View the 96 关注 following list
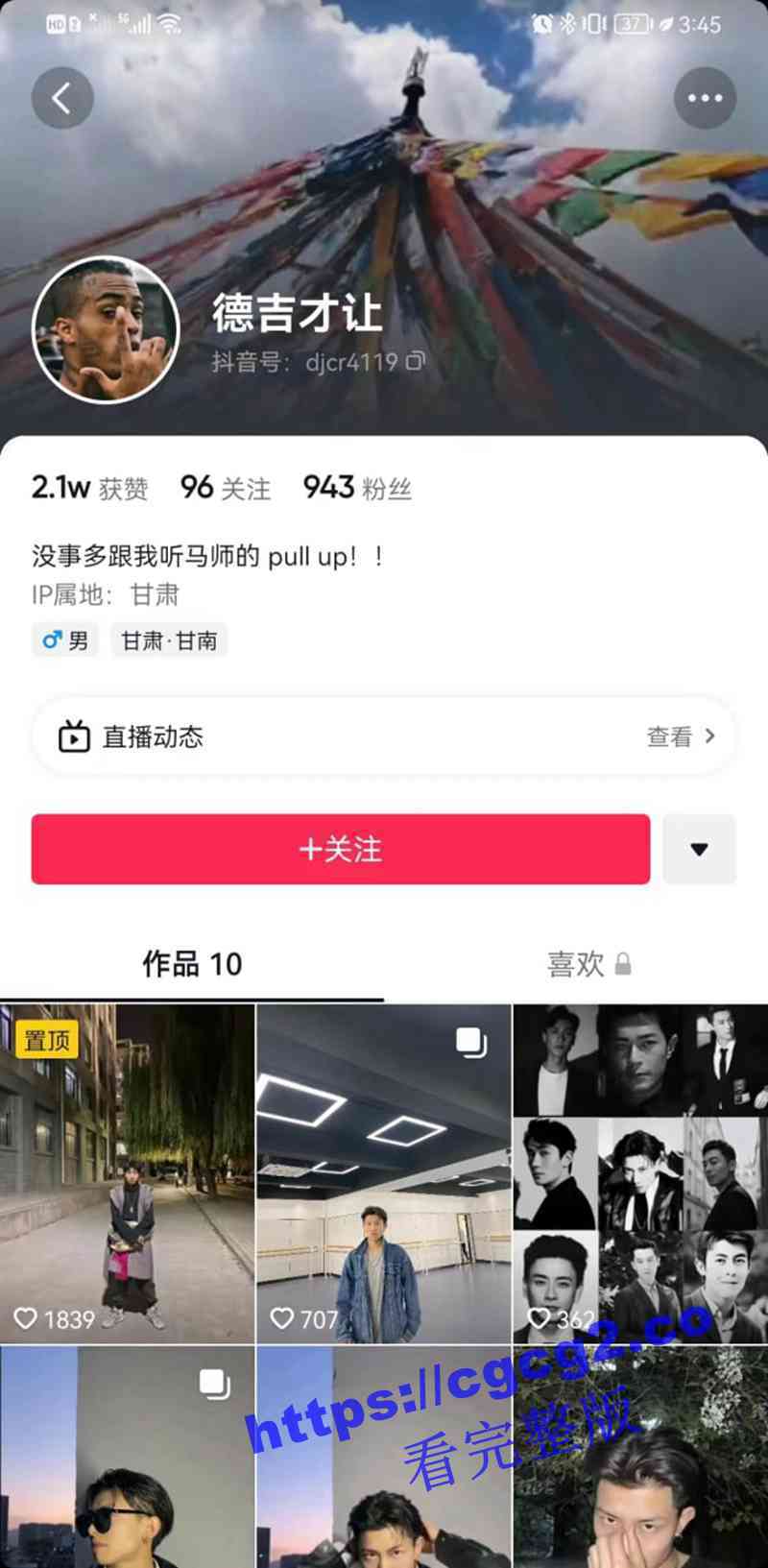Viewport: 768px width, 1568px height. [x=226, y=488]
